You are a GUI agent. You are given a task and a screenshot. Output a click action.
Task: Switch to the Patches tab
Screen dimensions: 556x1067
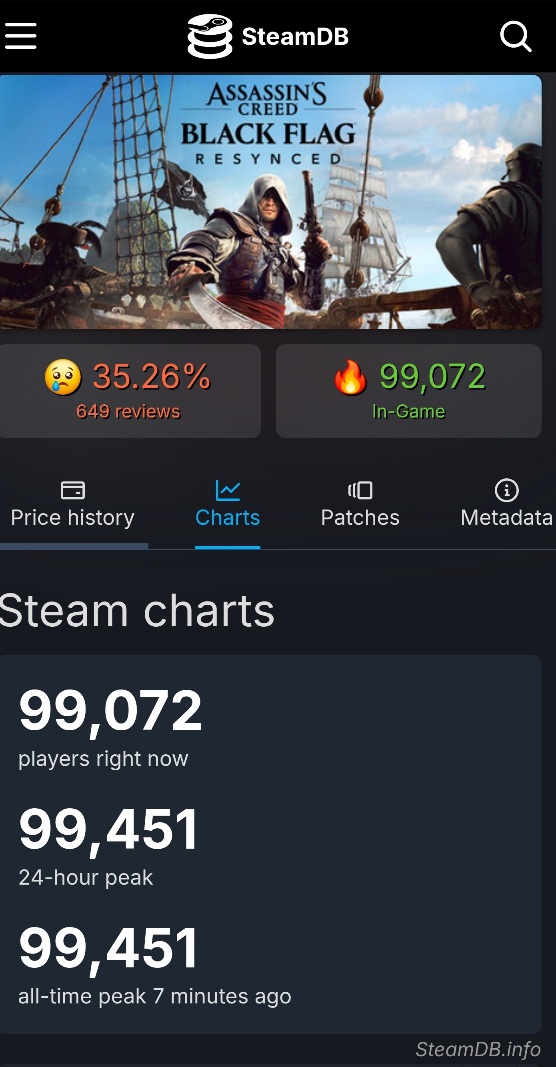(360, 506)
